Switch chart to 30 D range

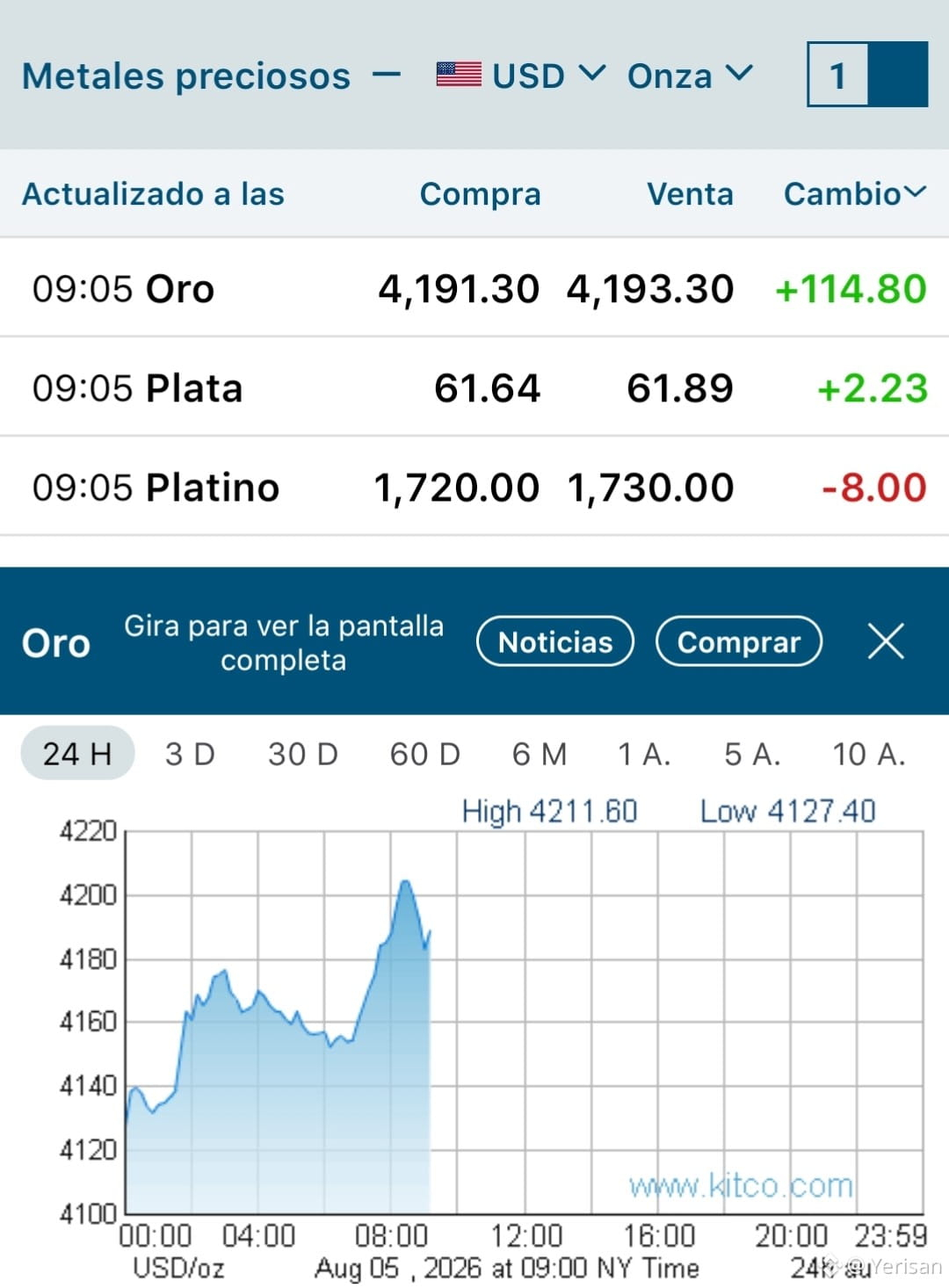tap(303, 754)
